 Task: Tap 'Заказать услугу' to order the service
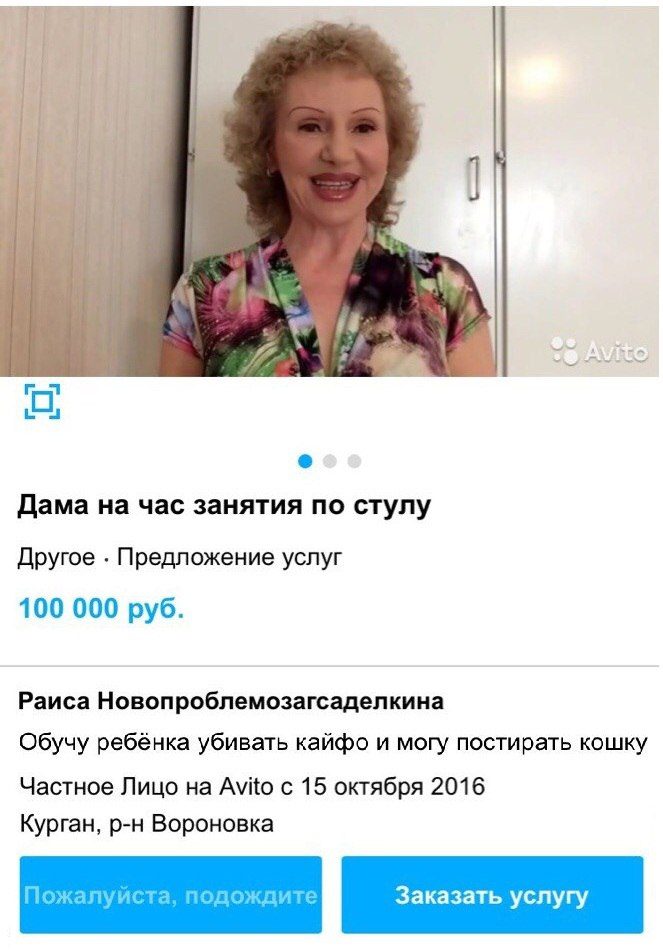coord(492,894)
